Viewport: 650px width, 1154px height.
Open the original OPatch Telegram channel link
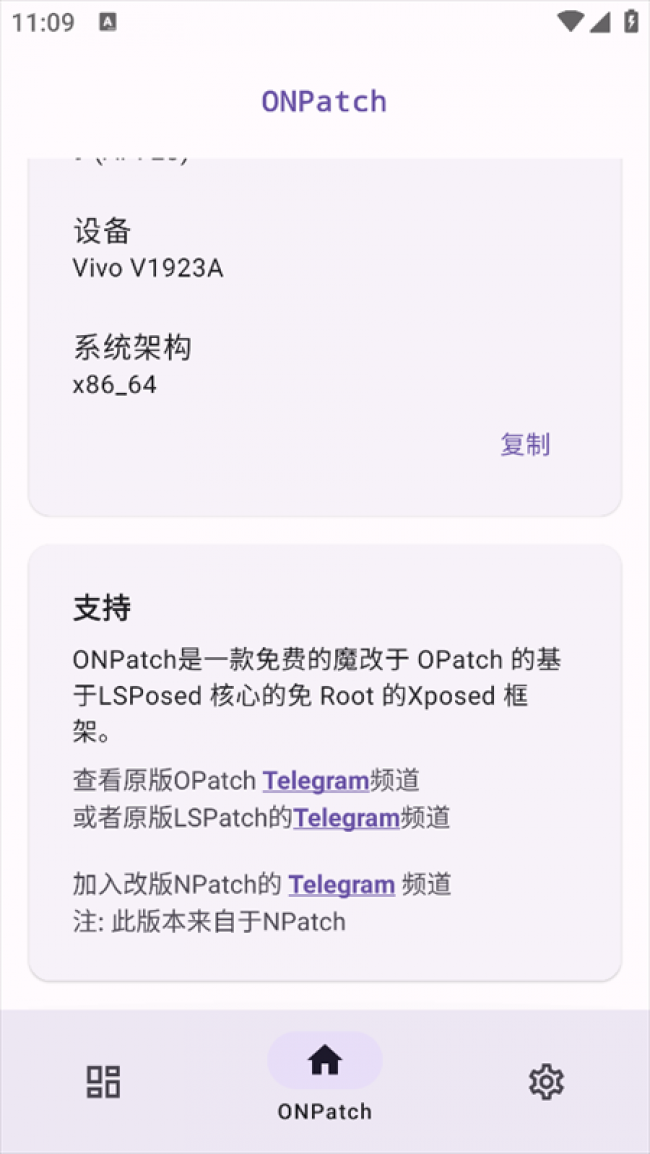[x=315, y=780]
